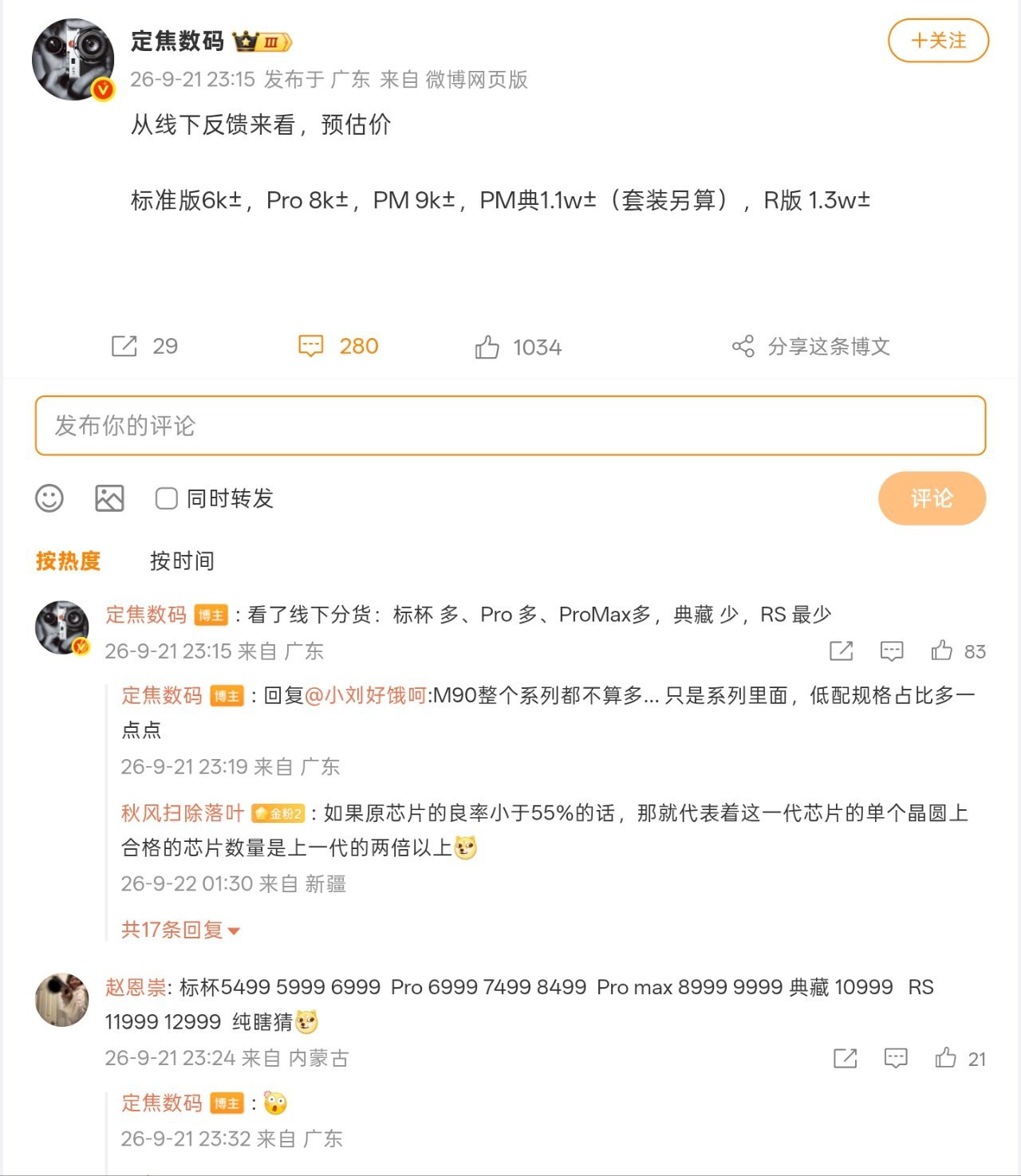Viewport: 1021px width, 1176px height.
Task: Open 赵恩崇's profile name link
Action: tap(136, 987)
